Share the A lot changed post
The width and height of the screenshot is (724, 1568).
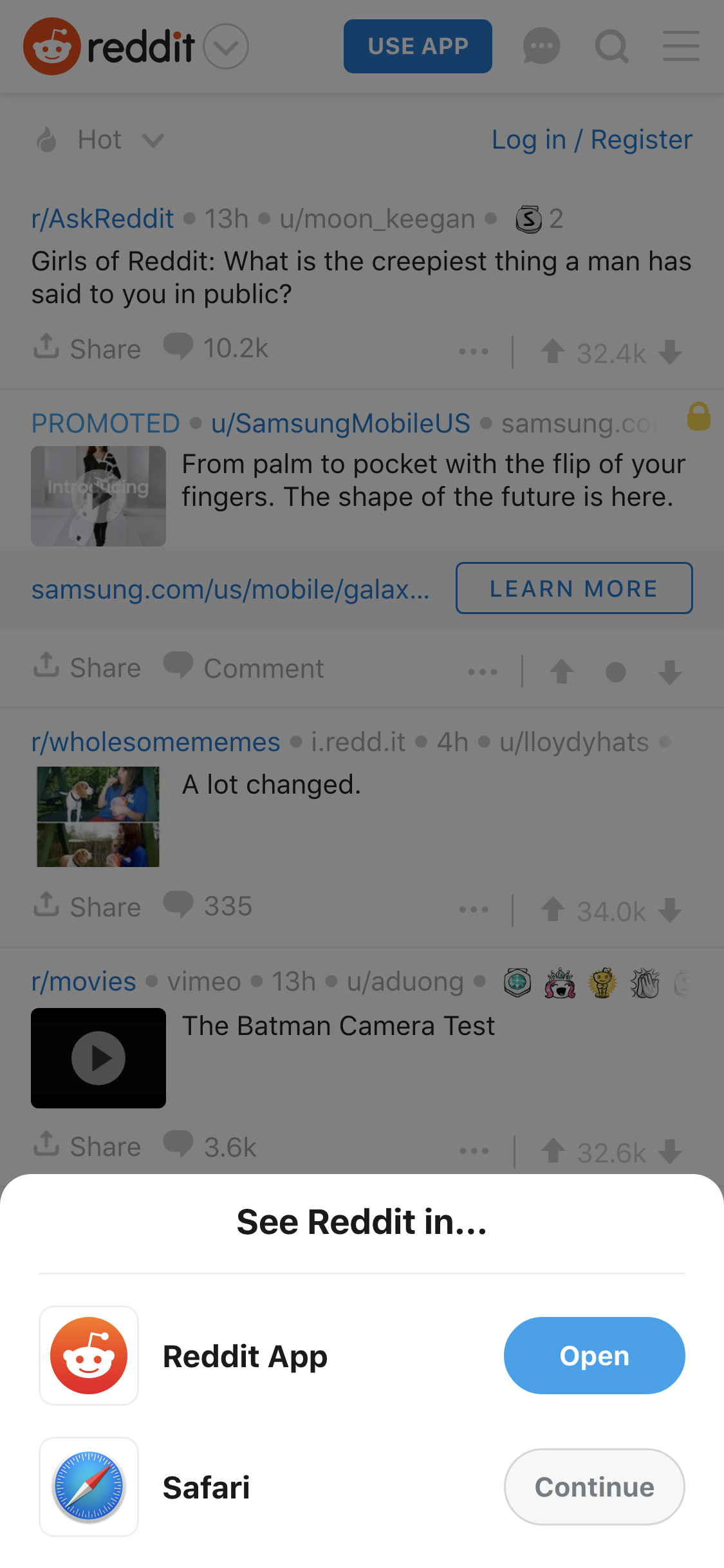pos(88,906)
